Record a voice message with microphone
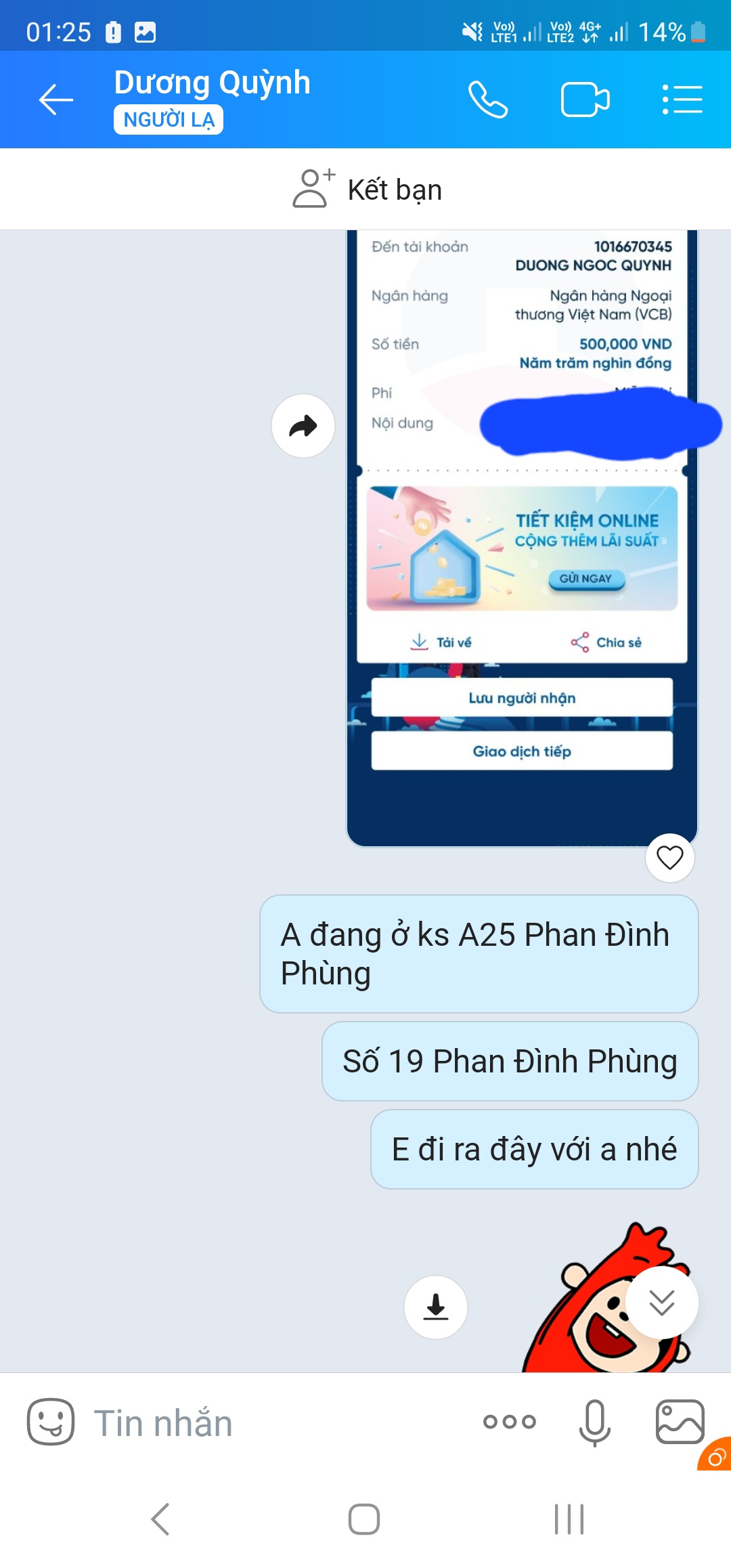 click(x=594, y=1422)
